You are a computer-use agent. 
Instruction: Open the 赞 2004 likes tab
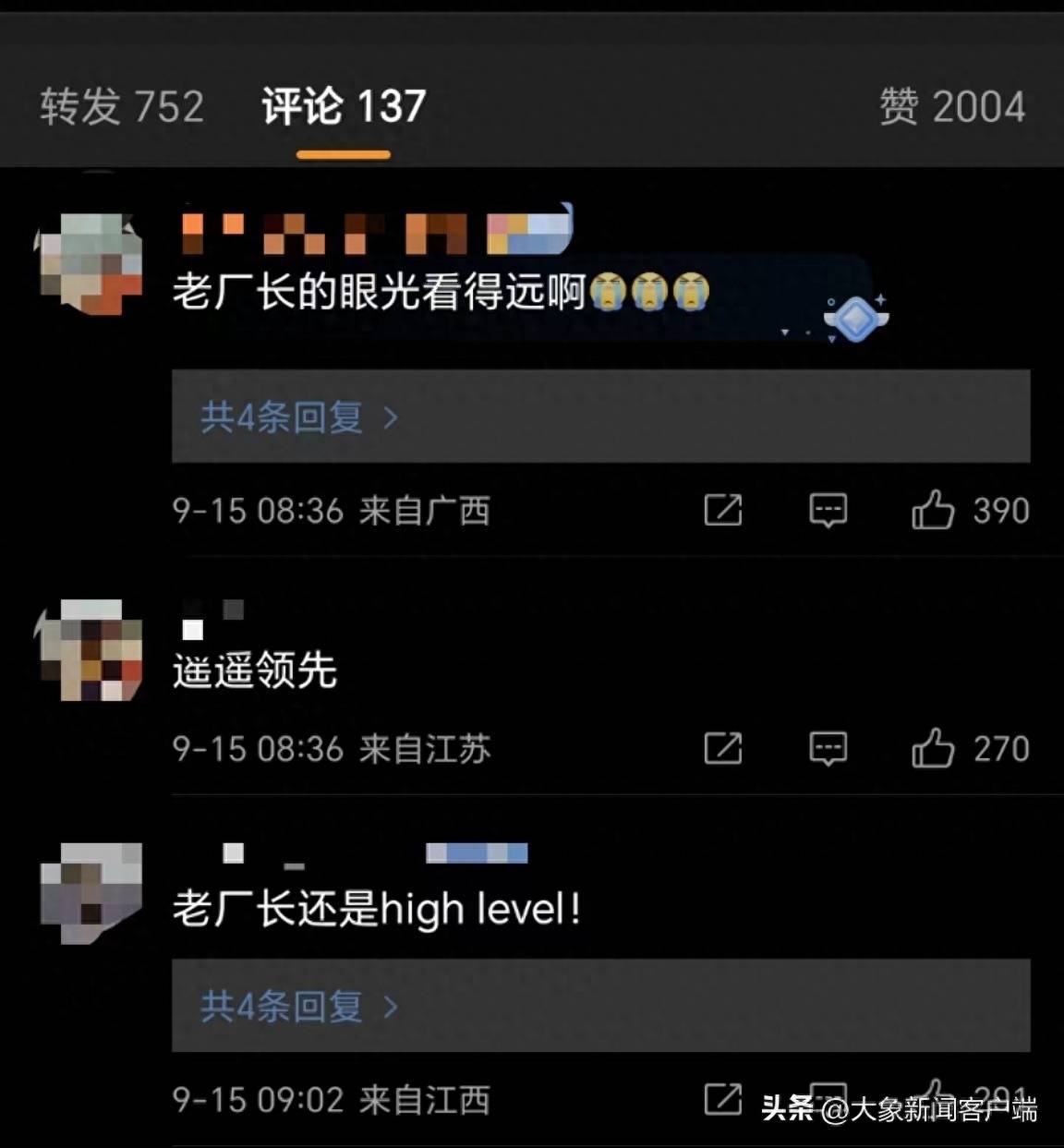952,106
